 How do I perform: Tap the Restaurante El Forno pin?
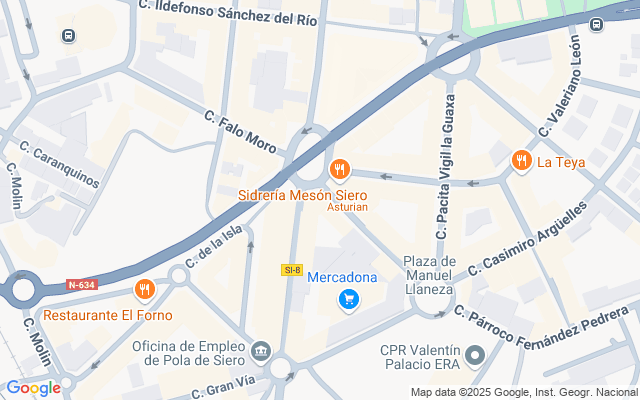tap(145, 290)
